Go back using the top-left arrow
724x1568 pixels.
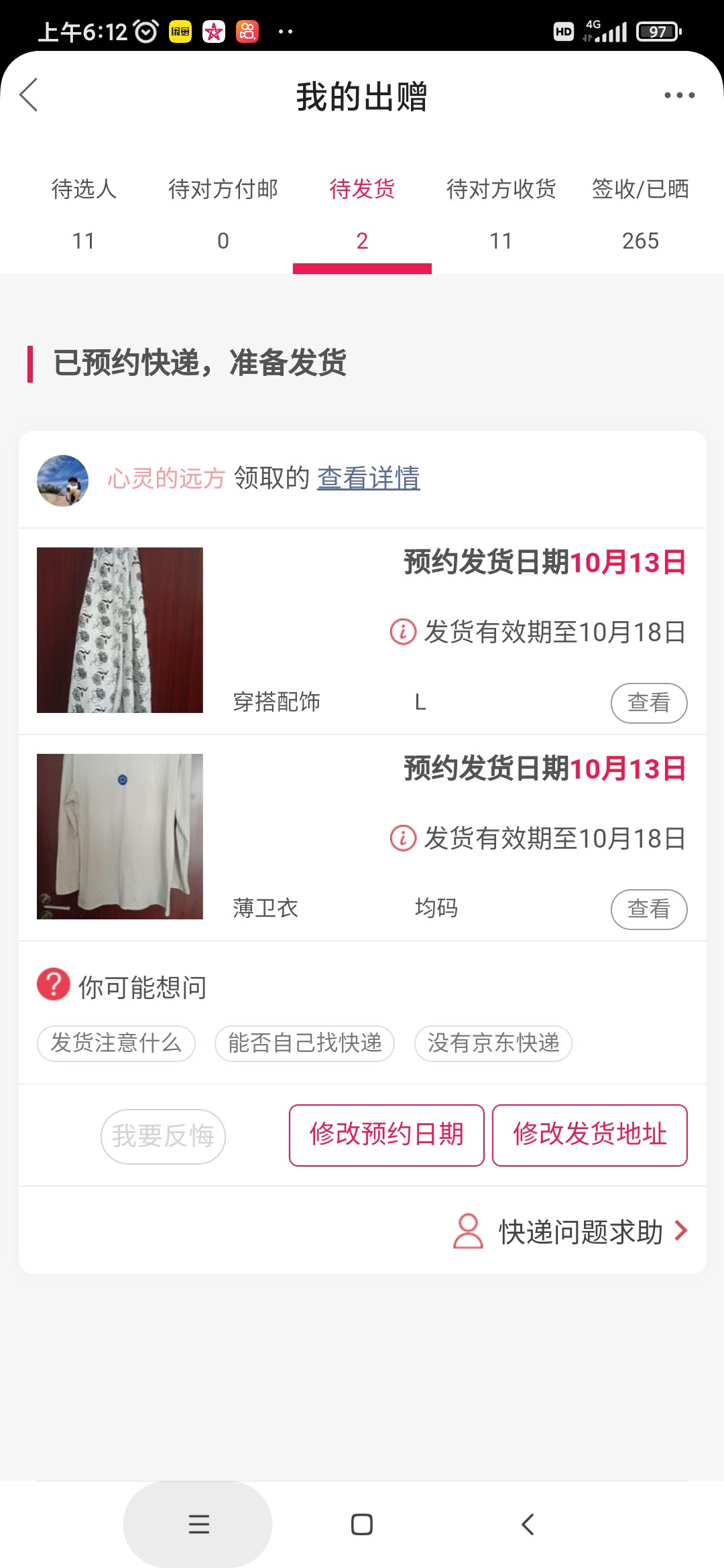tap(29, 95)
